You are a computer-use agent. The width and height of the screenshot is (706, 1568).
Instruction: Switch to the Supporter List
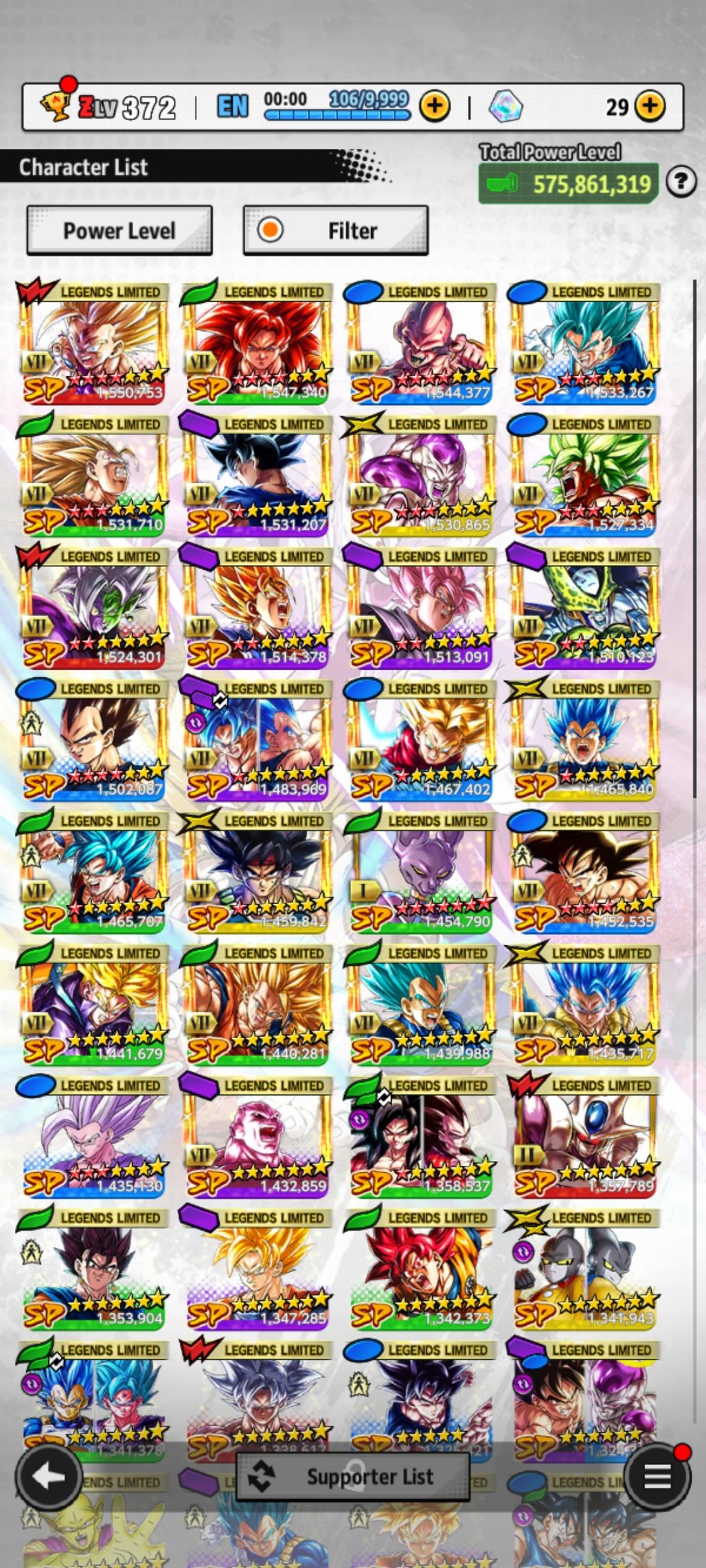(x=353, y=1476)
